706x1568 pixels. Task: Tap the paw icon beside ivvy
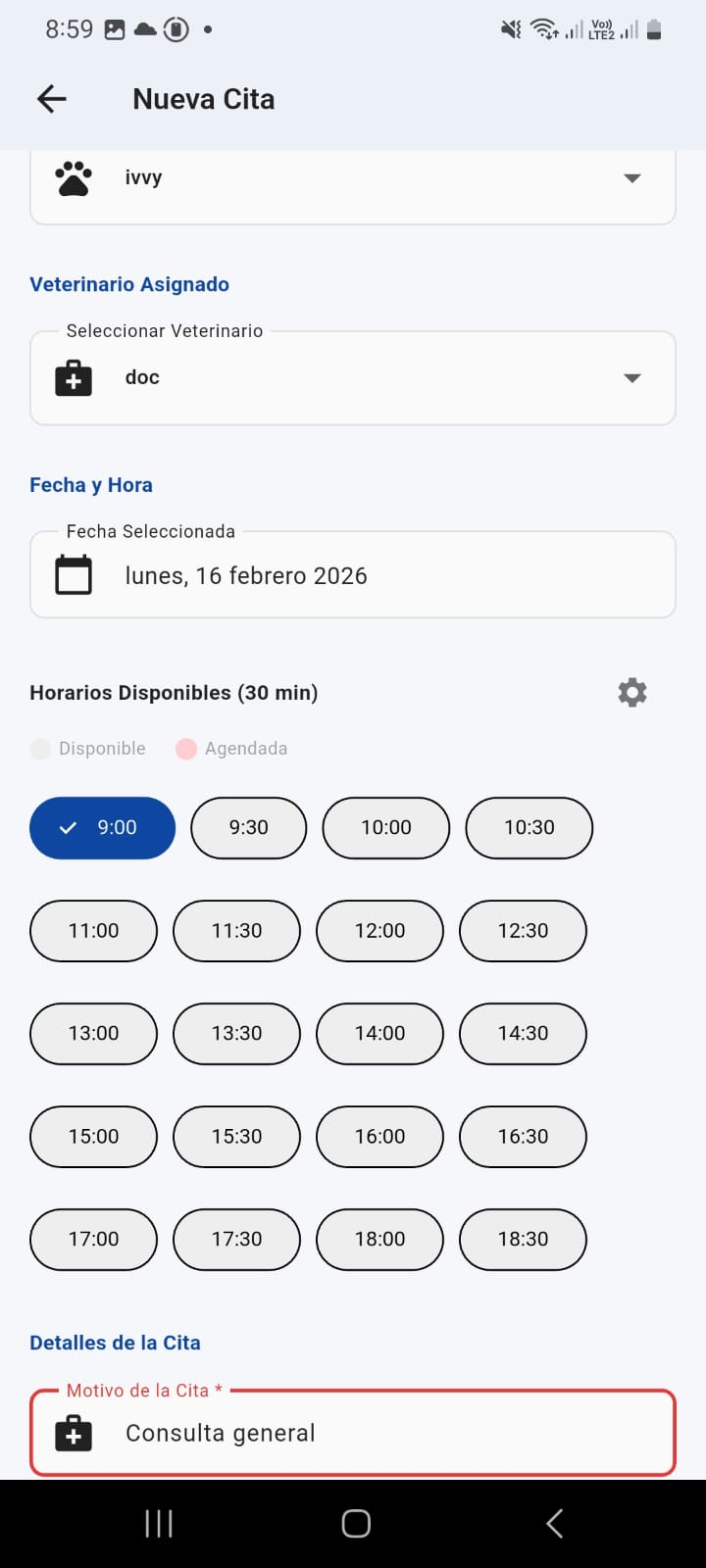(73, 177)
